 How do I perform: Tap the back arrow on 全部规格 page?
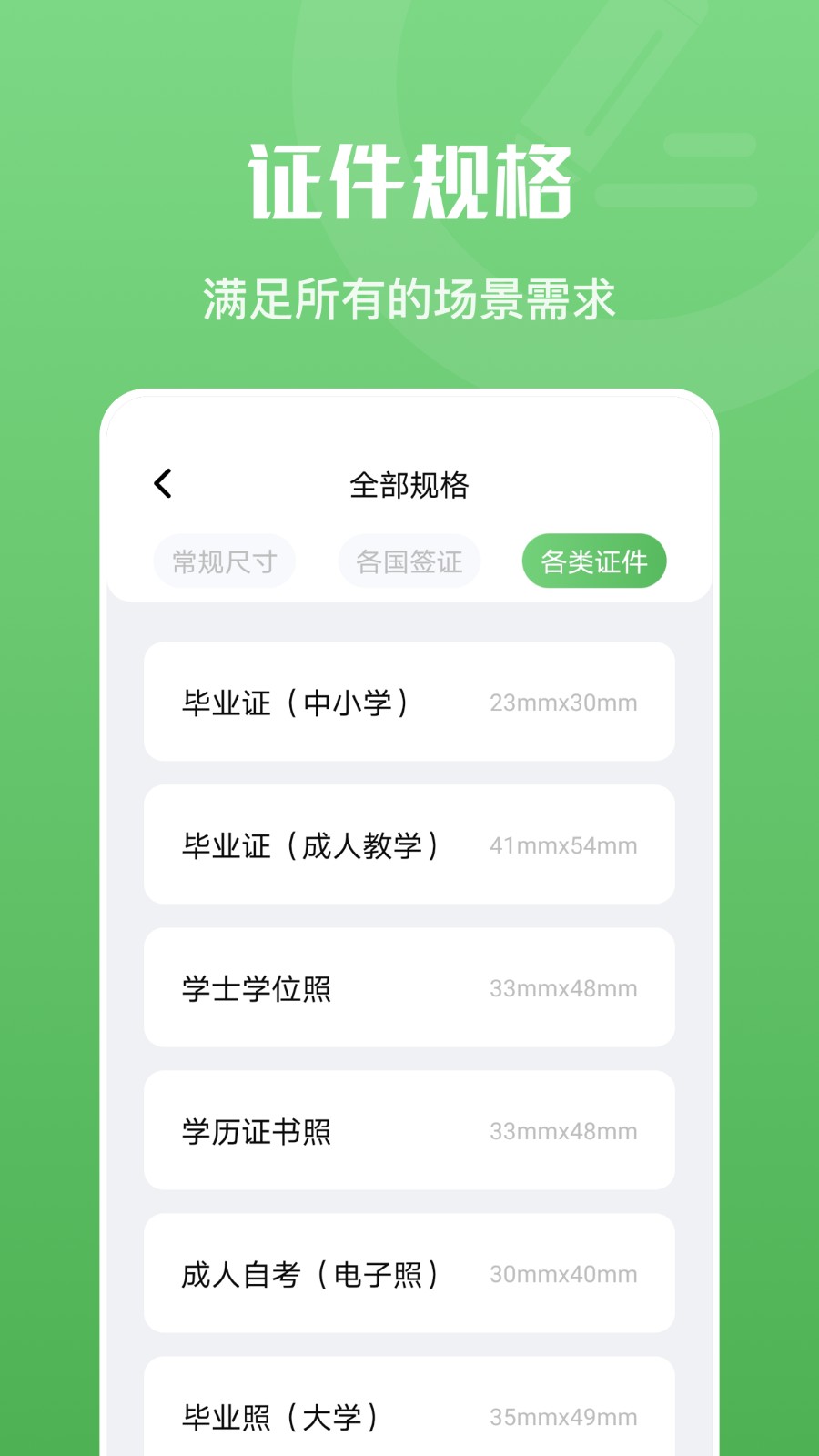point(164,482)
